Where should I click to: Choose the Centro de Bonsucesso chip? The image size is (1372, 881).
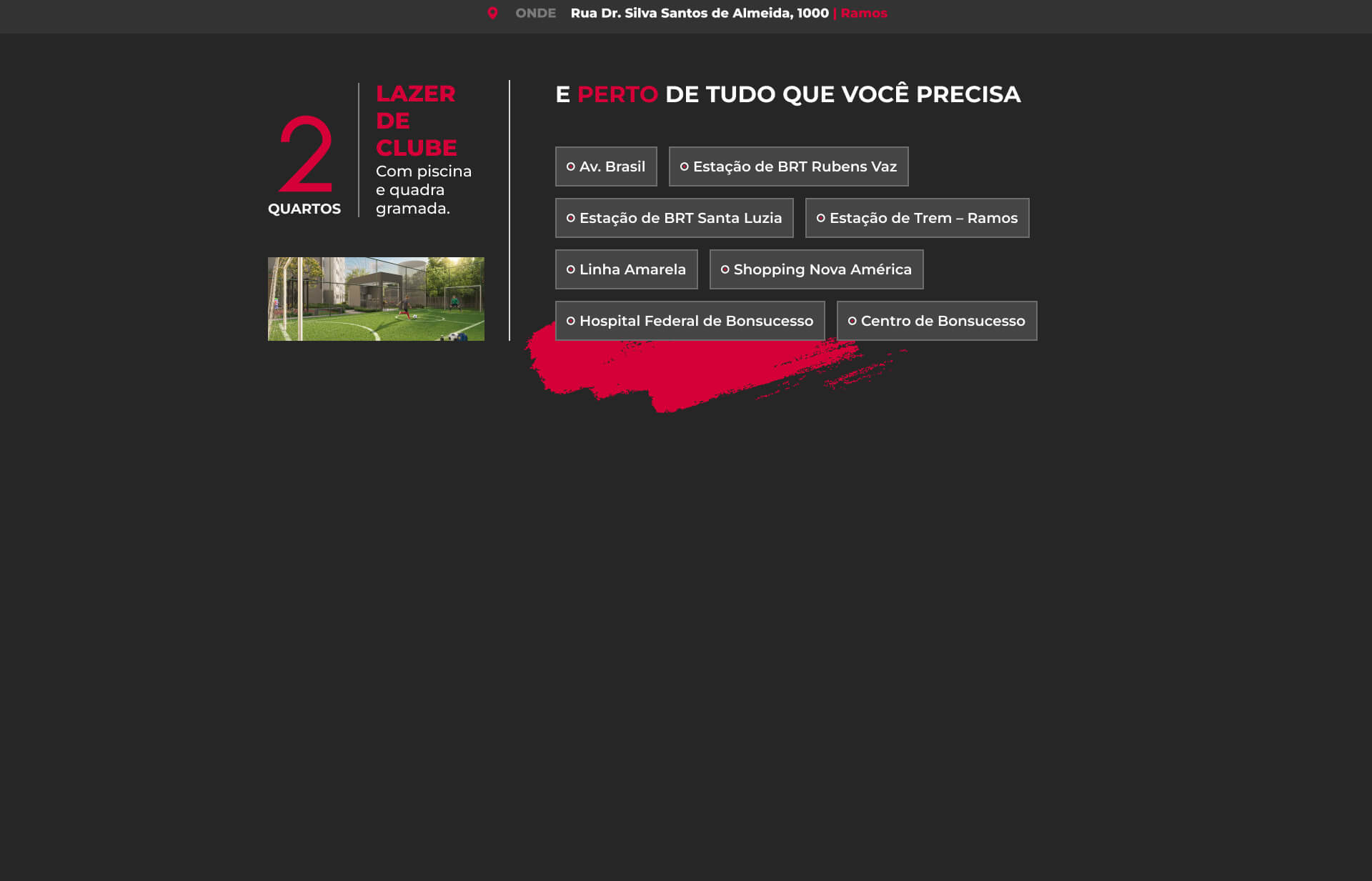[x=936, y=321]
